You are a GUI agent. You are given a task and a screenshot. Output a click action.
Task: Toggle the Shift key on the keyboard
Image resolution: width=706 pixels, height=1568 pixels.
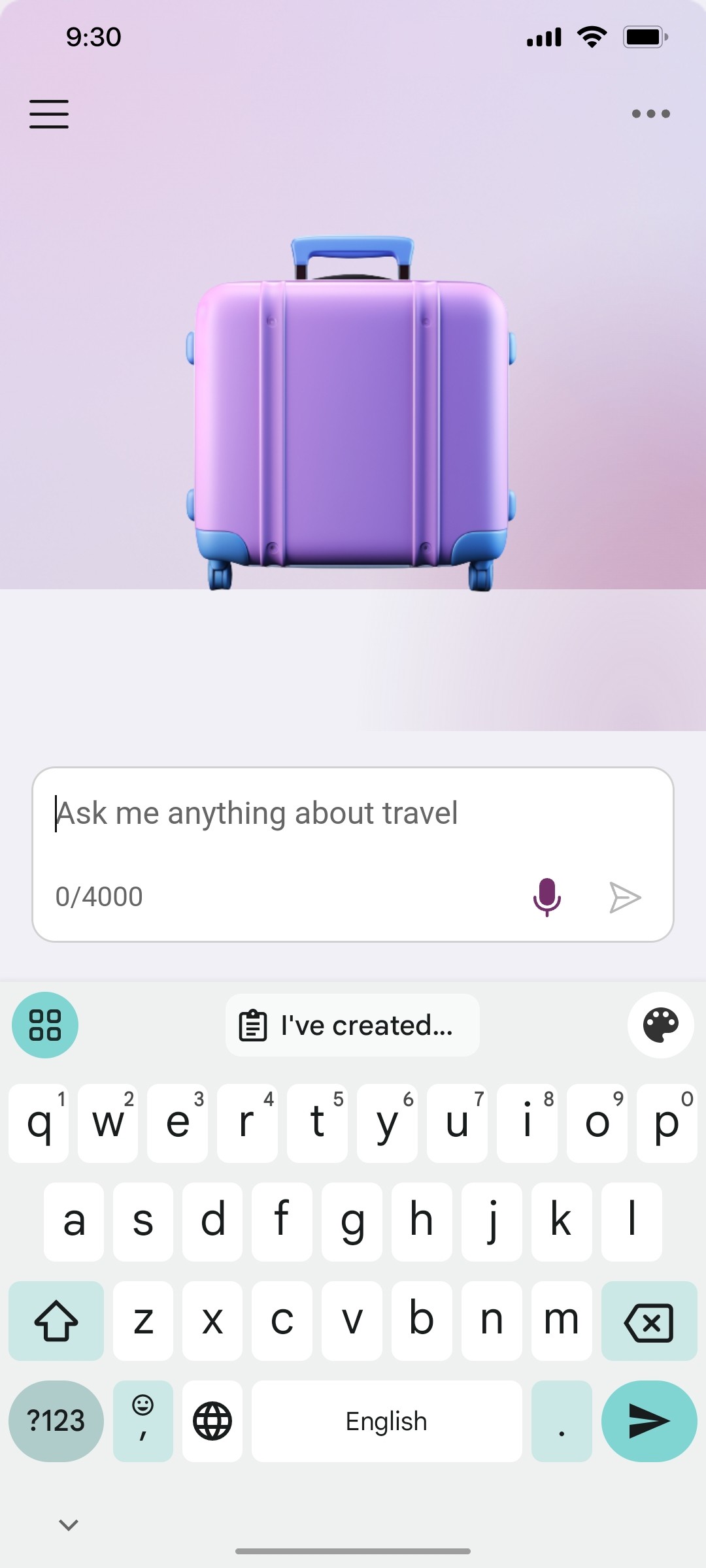pyautogui.click(x=56, y=1321)
